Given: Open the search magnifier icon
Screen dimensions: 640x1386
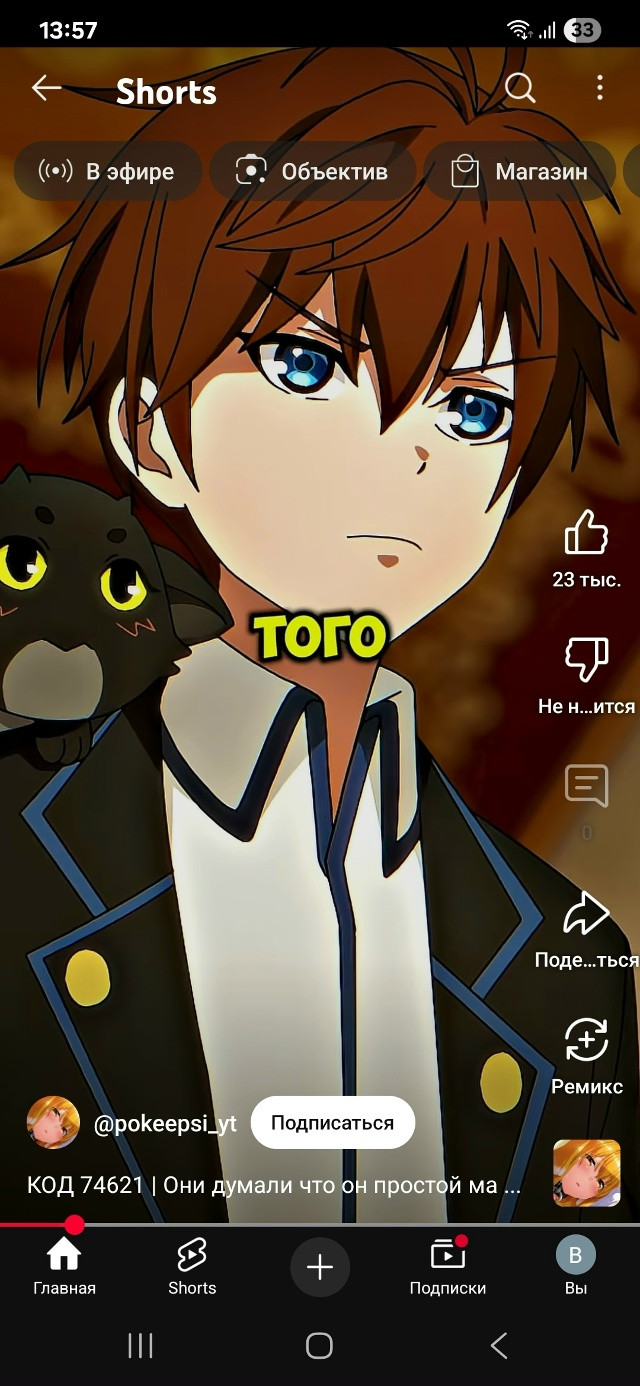Looking at the screenshot, I should click(520, 88).
